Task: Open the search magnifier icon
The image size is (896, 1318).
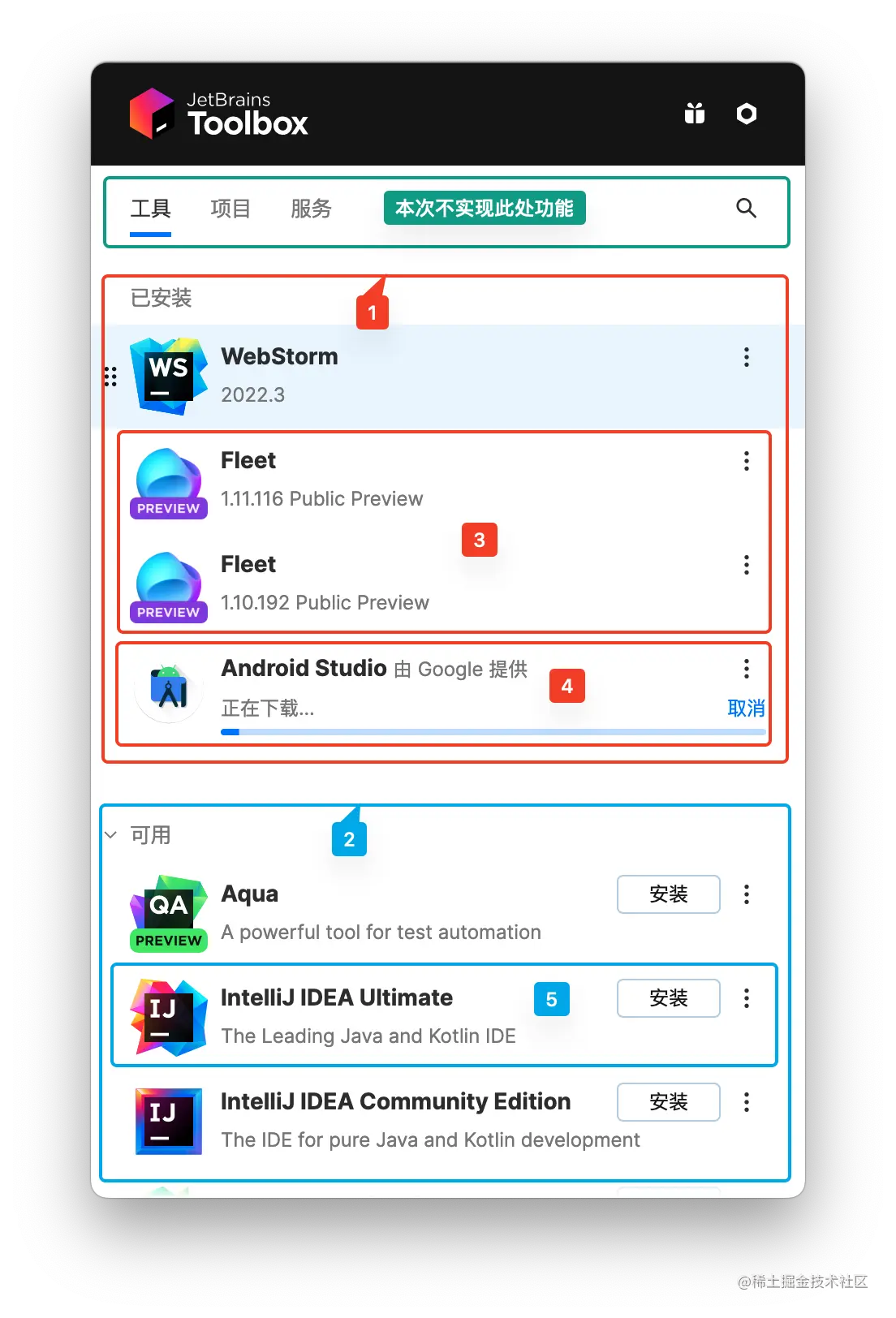Action: 746,209
